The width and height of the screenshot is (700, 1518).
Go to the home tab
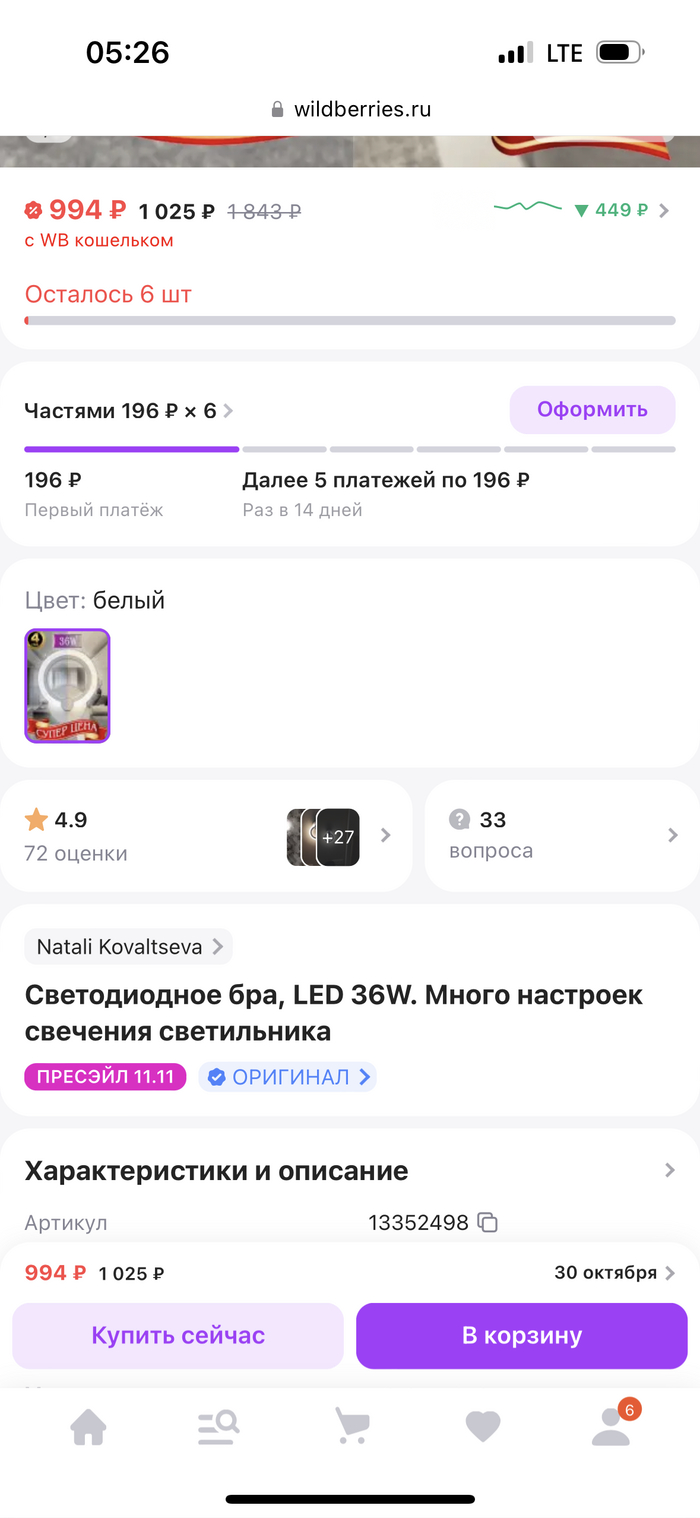[88, 1427]
